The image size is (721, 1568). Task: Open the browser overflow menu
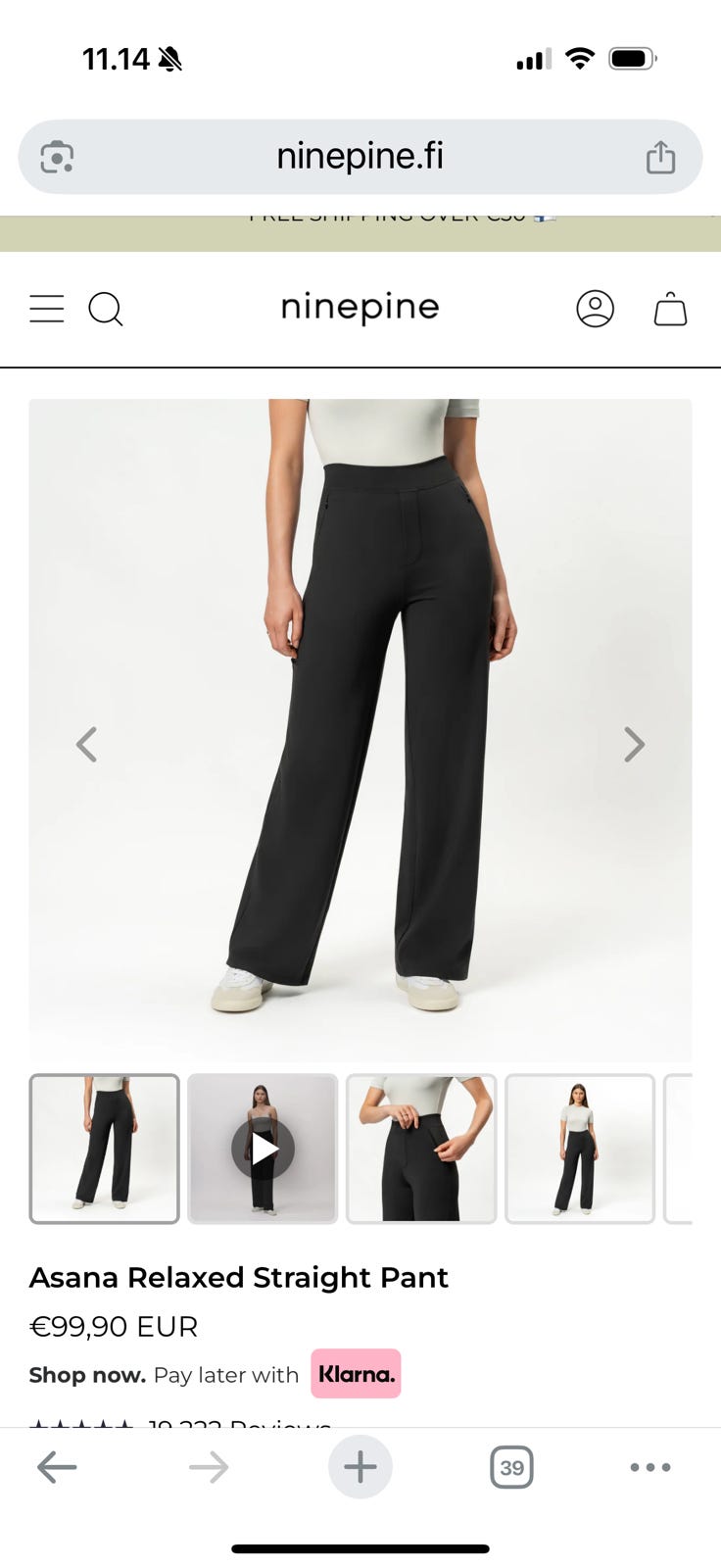pos(650,1467)
